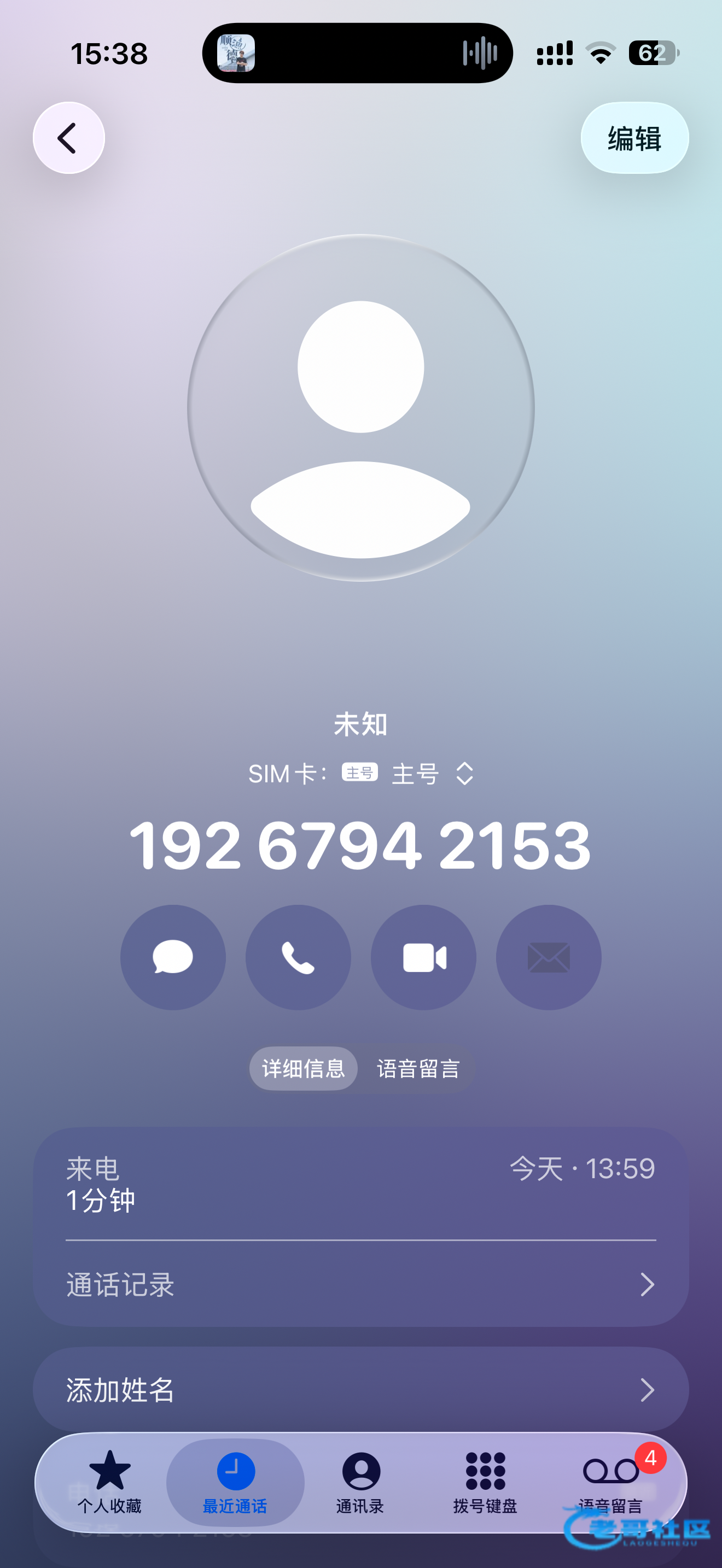Open 添加姓名 to add a name
The height and width of the screenshot is (1568, 722).
360,1390
